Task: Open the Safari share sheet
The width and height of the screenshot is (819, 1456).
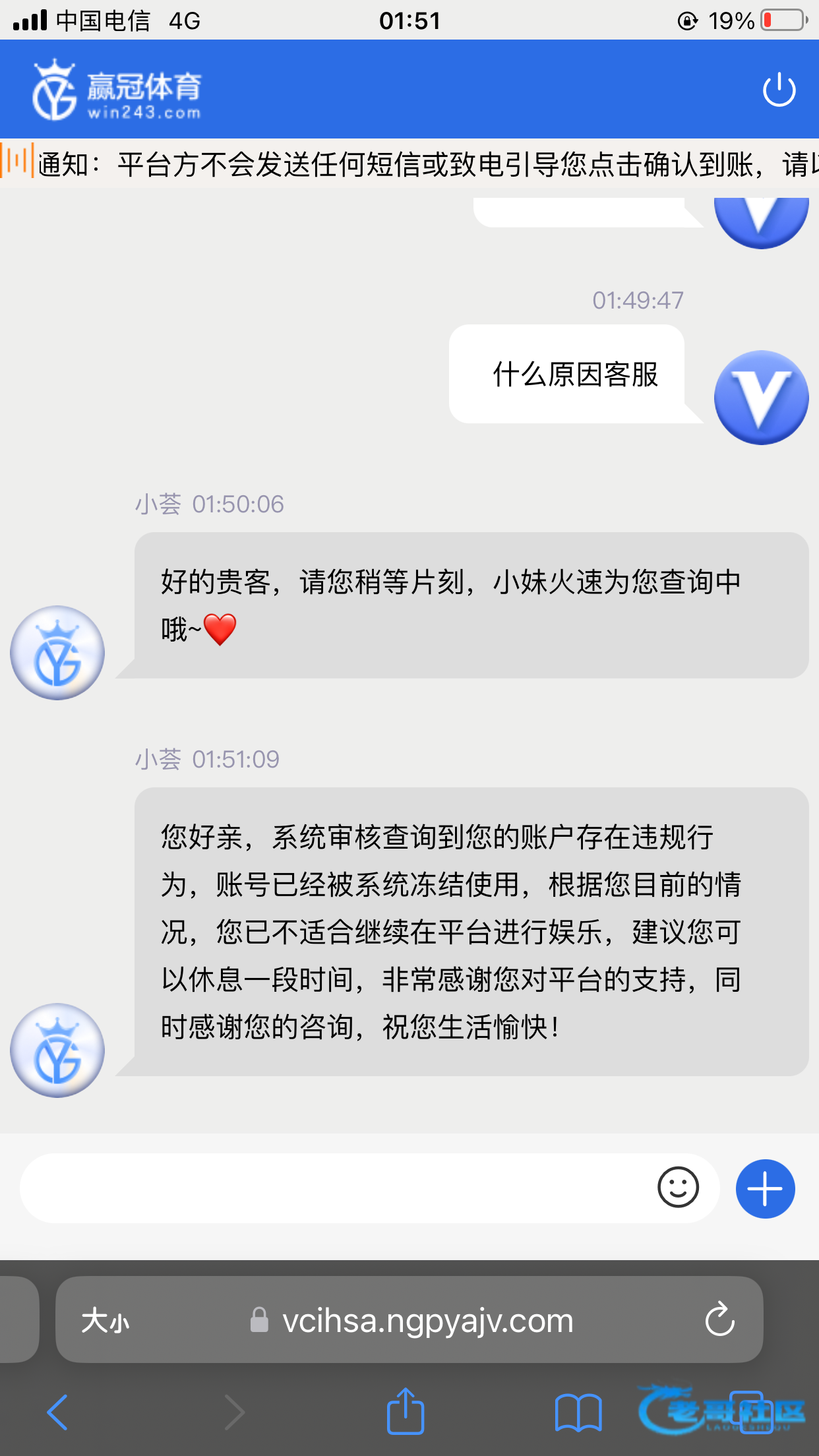Action: coord(405,1410)
